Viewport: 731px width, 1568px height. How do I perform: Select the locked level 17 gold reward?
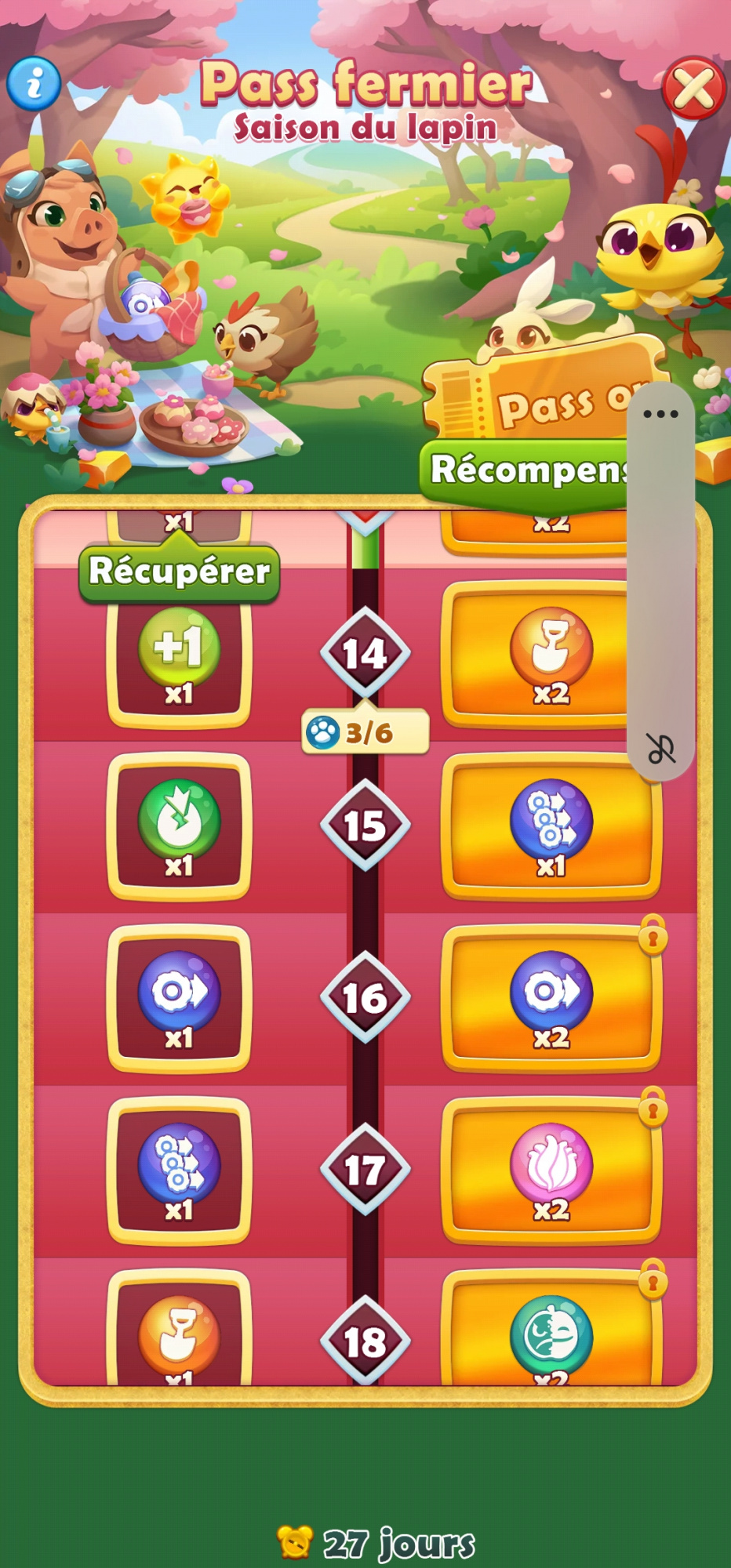point(551,1171)
